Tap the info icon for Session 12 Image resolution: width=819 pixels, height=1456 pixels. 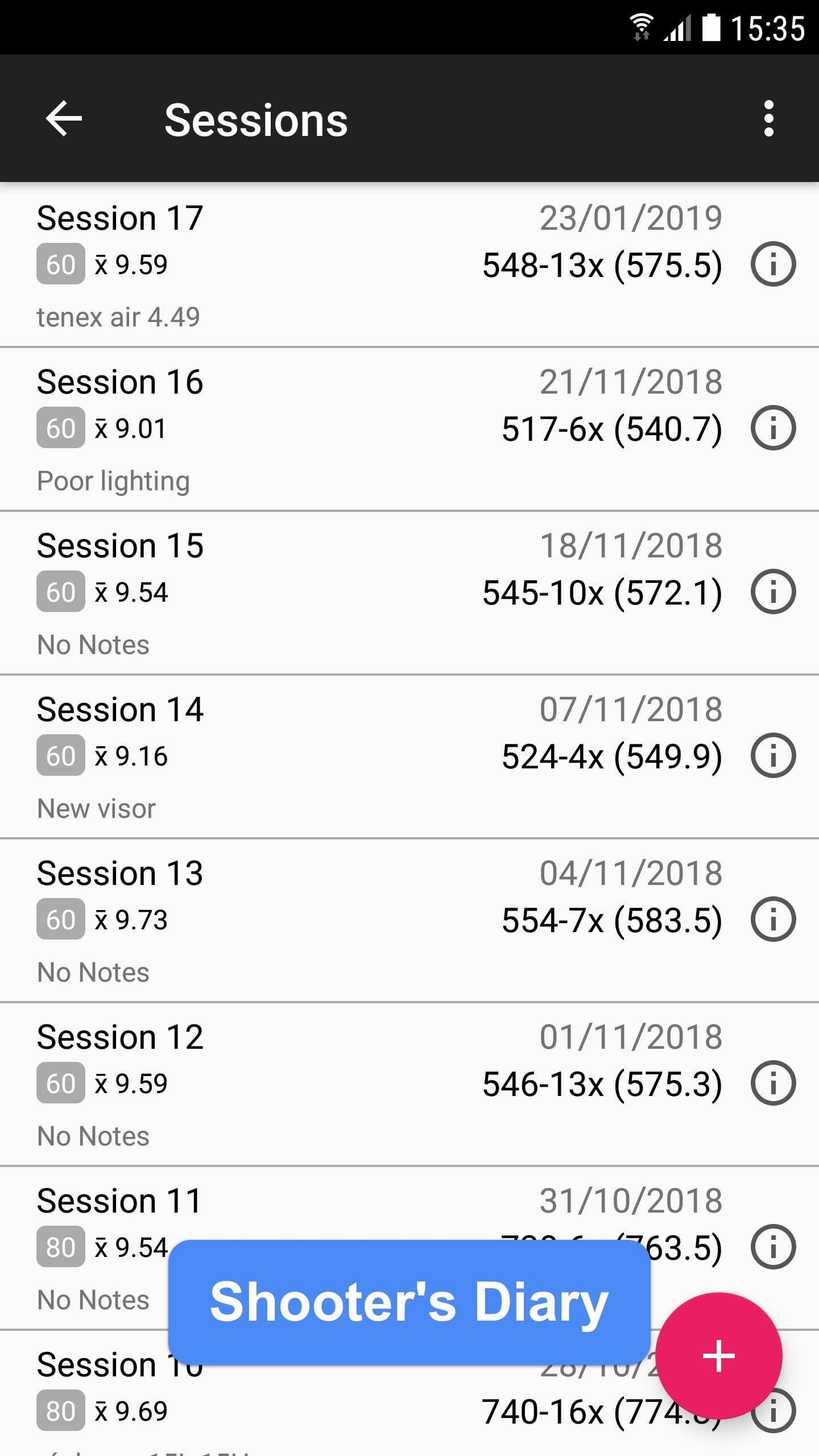pos(773,1083)
